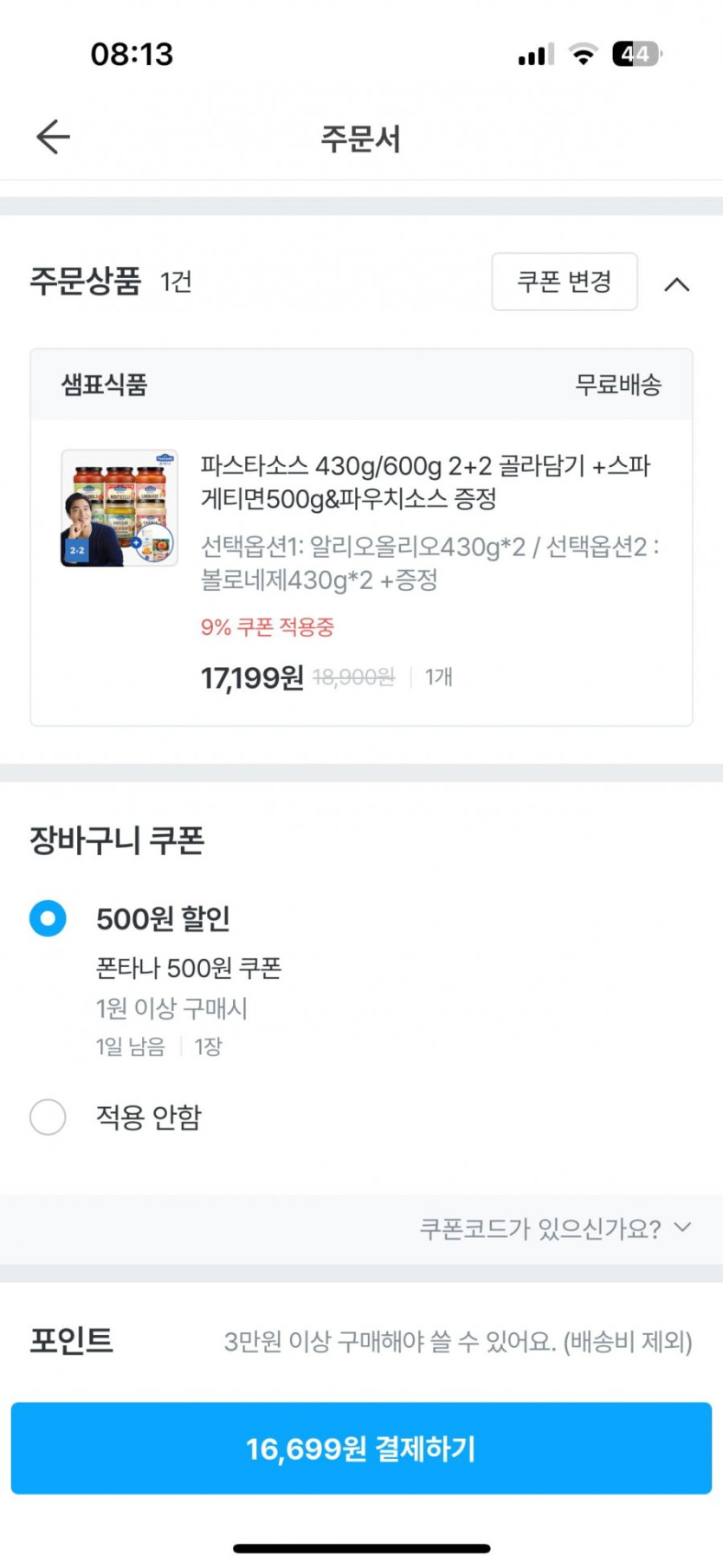
Task: Open the 파스타소스 product thumbnail
Action: pos(119,509)
